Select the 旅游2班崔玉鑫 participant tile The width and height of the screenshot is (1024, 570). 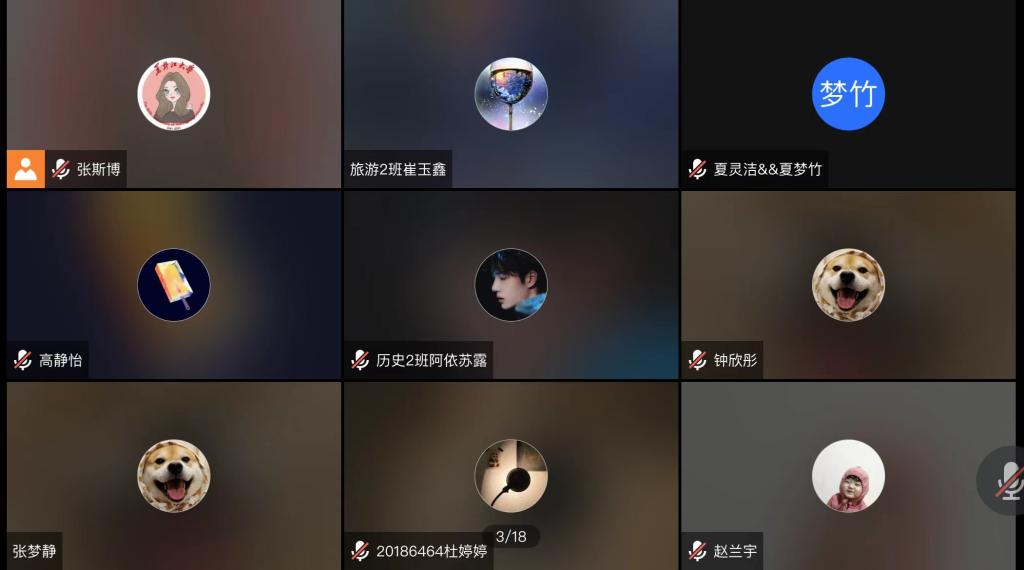click(510, 94)
